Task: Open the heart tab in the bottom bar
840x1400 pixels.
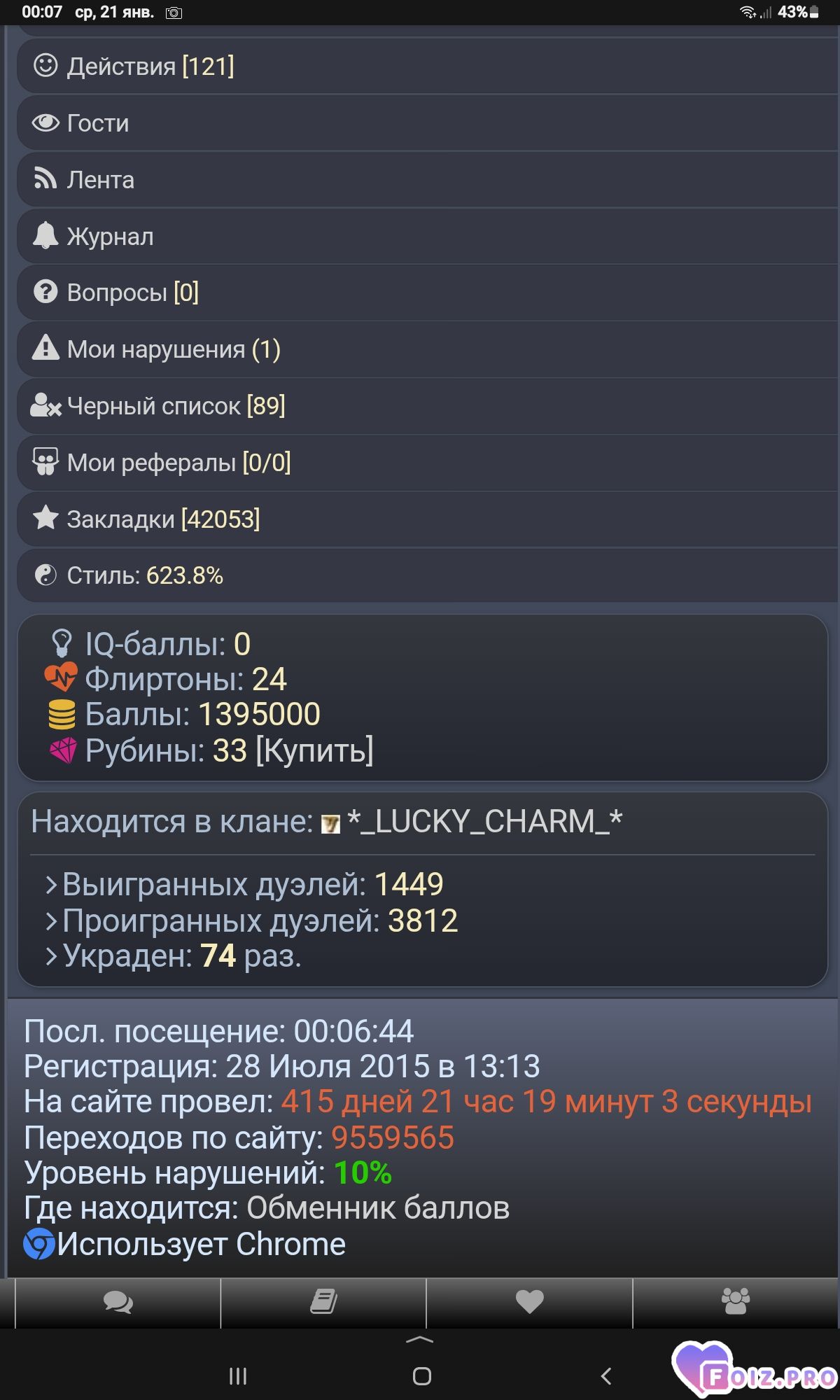Action: point(529,1303)
